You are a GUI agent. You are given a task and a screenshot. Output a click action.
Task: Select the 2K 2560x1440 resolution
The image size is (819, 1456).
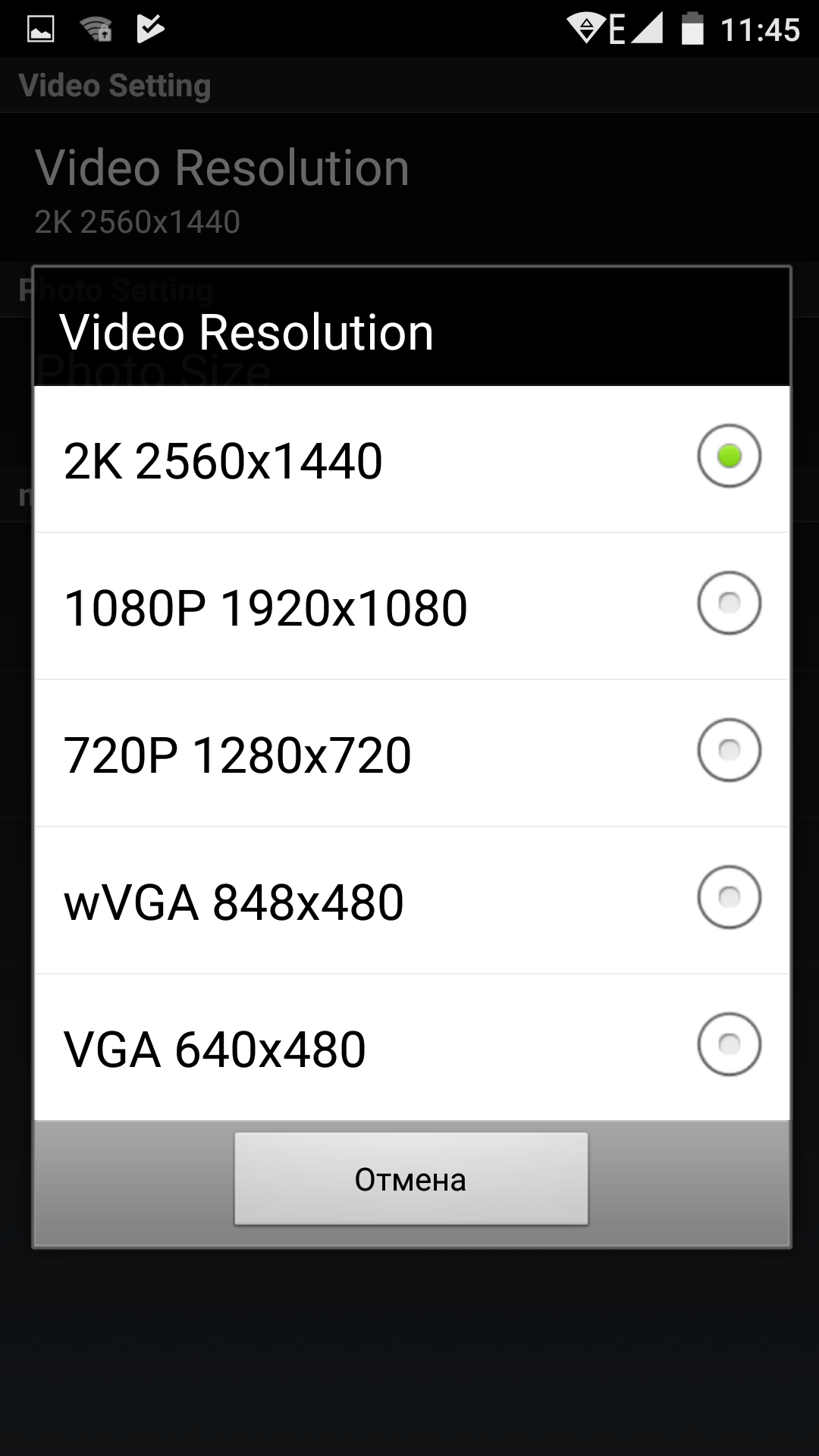tap(411, 459)
